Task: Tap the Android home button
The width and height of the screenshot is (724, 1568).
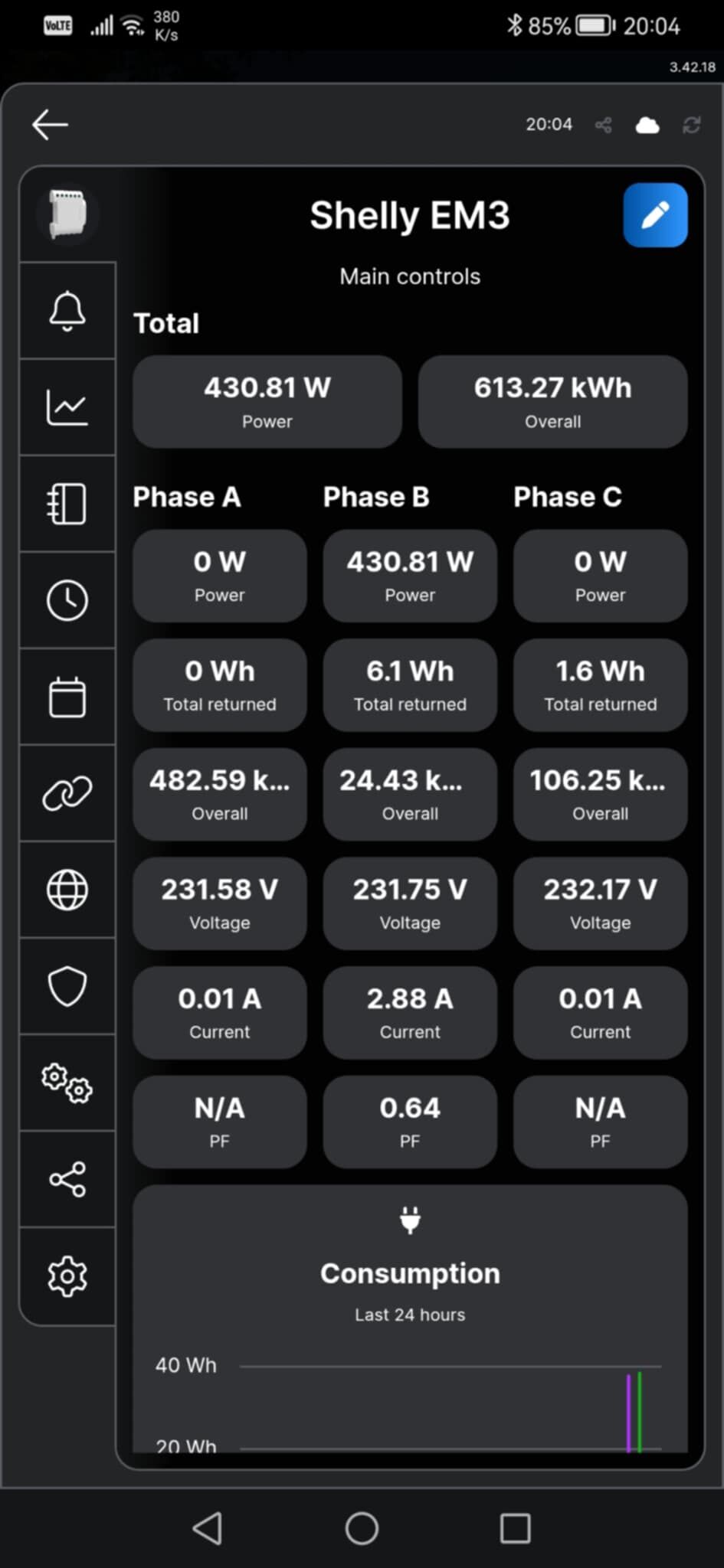Action: click(362, 1529)
